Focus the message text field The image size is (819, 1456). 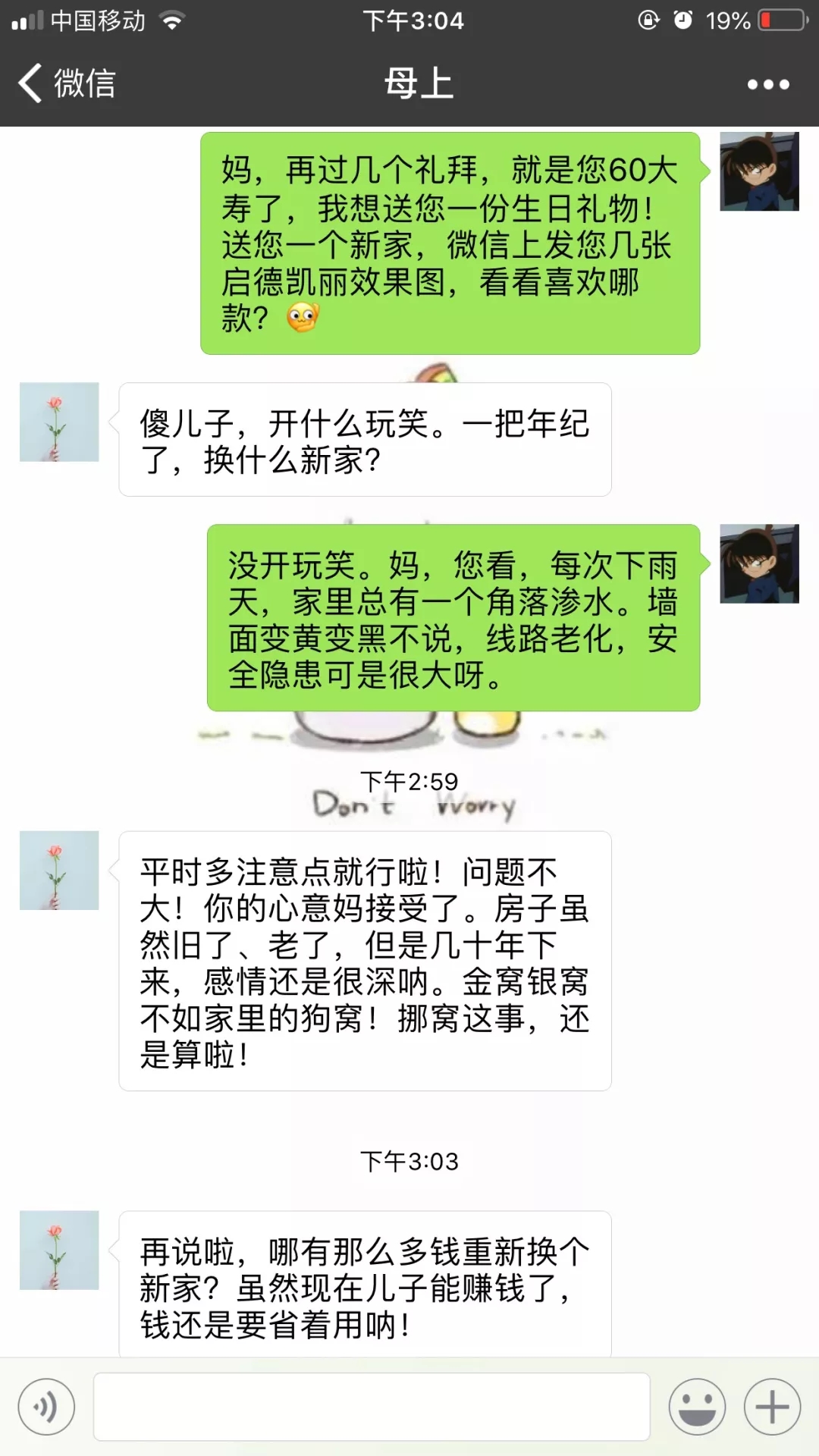(372, 1407)
